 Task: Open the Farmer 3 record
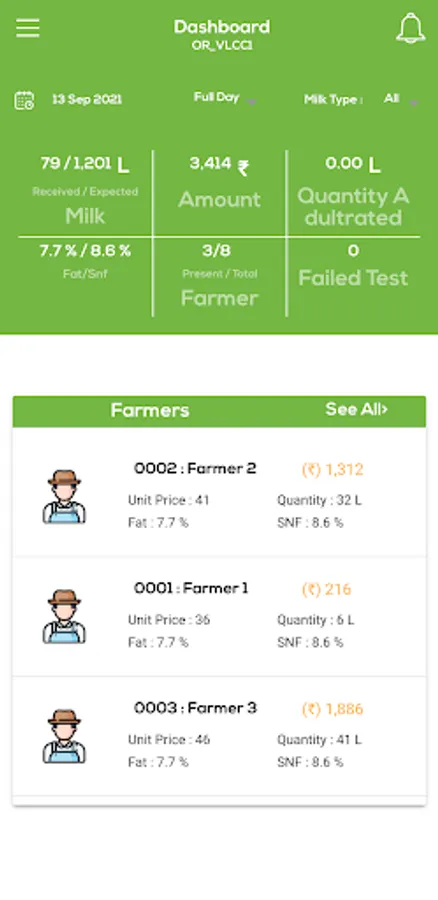coord(219,736)
